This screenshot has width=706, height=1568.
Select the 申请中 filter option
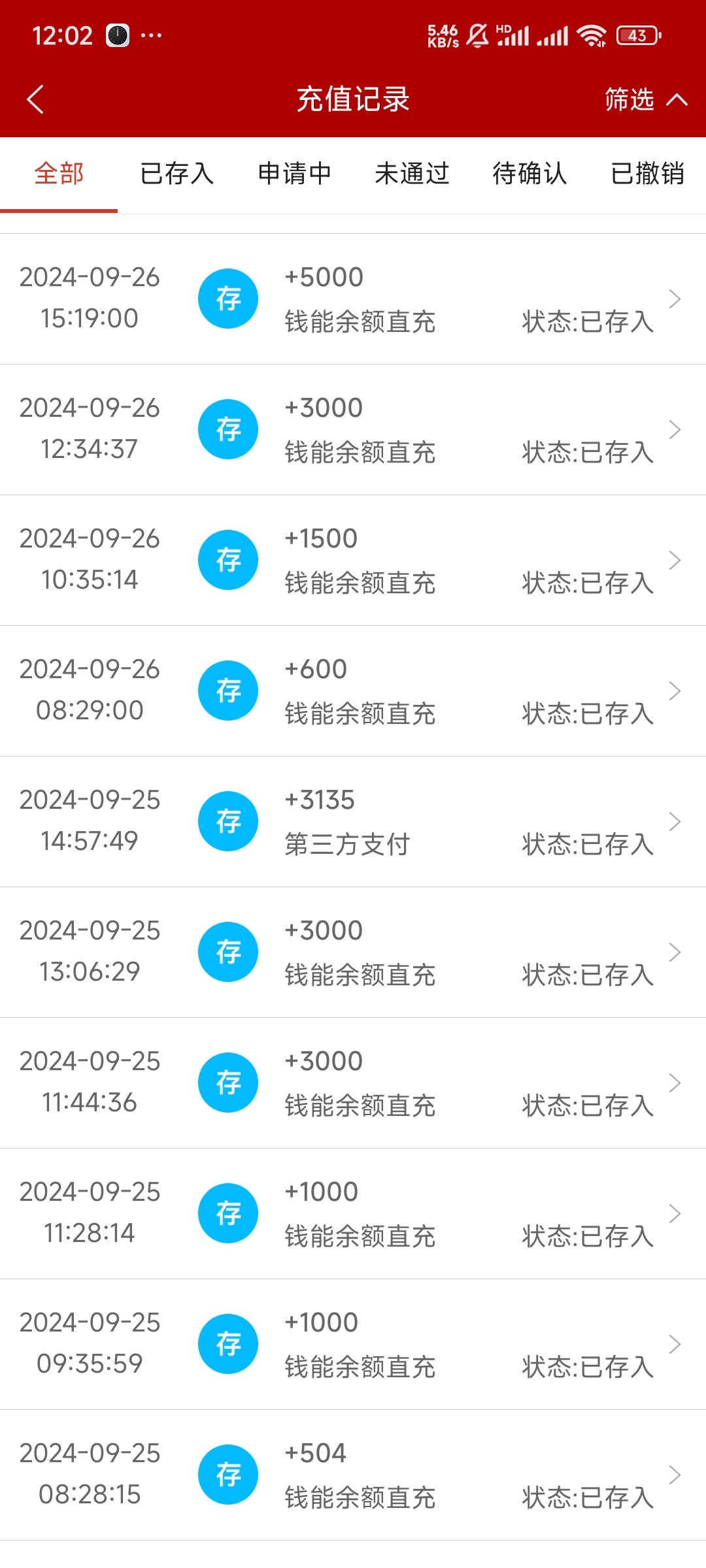pos(295,174)
